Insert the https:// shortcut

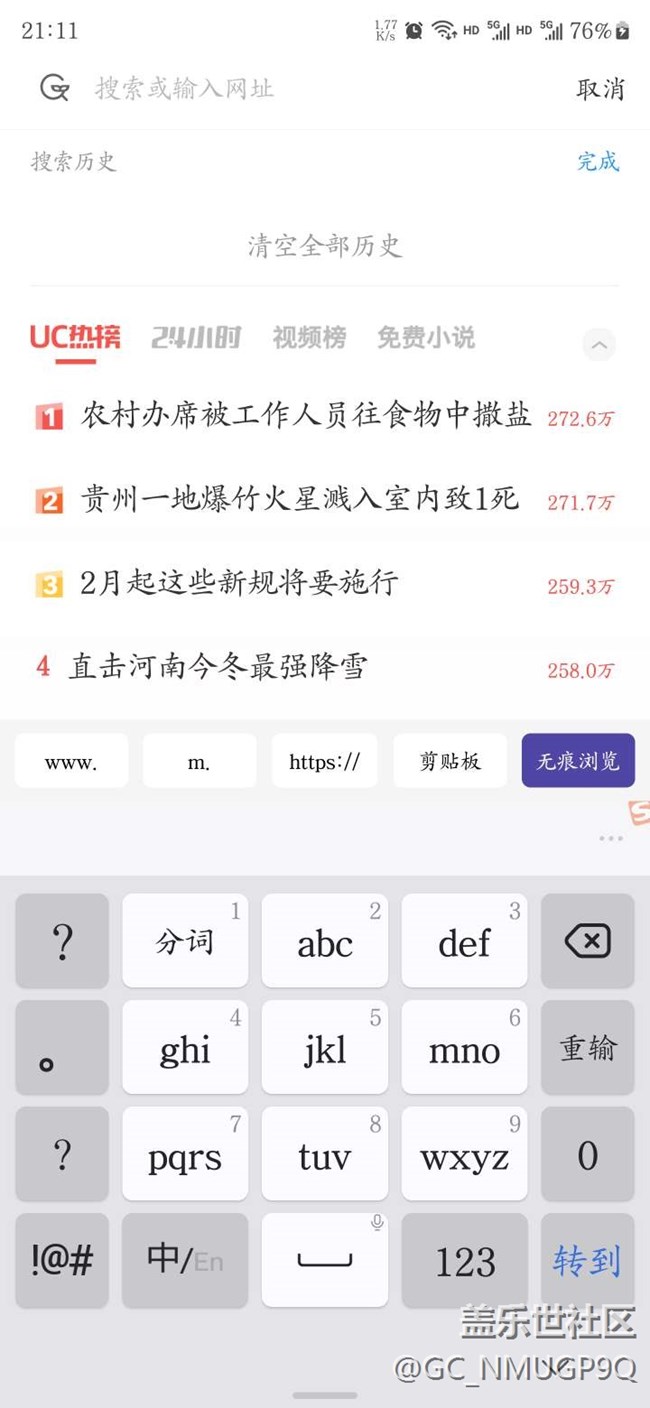(x=324, y=762)
